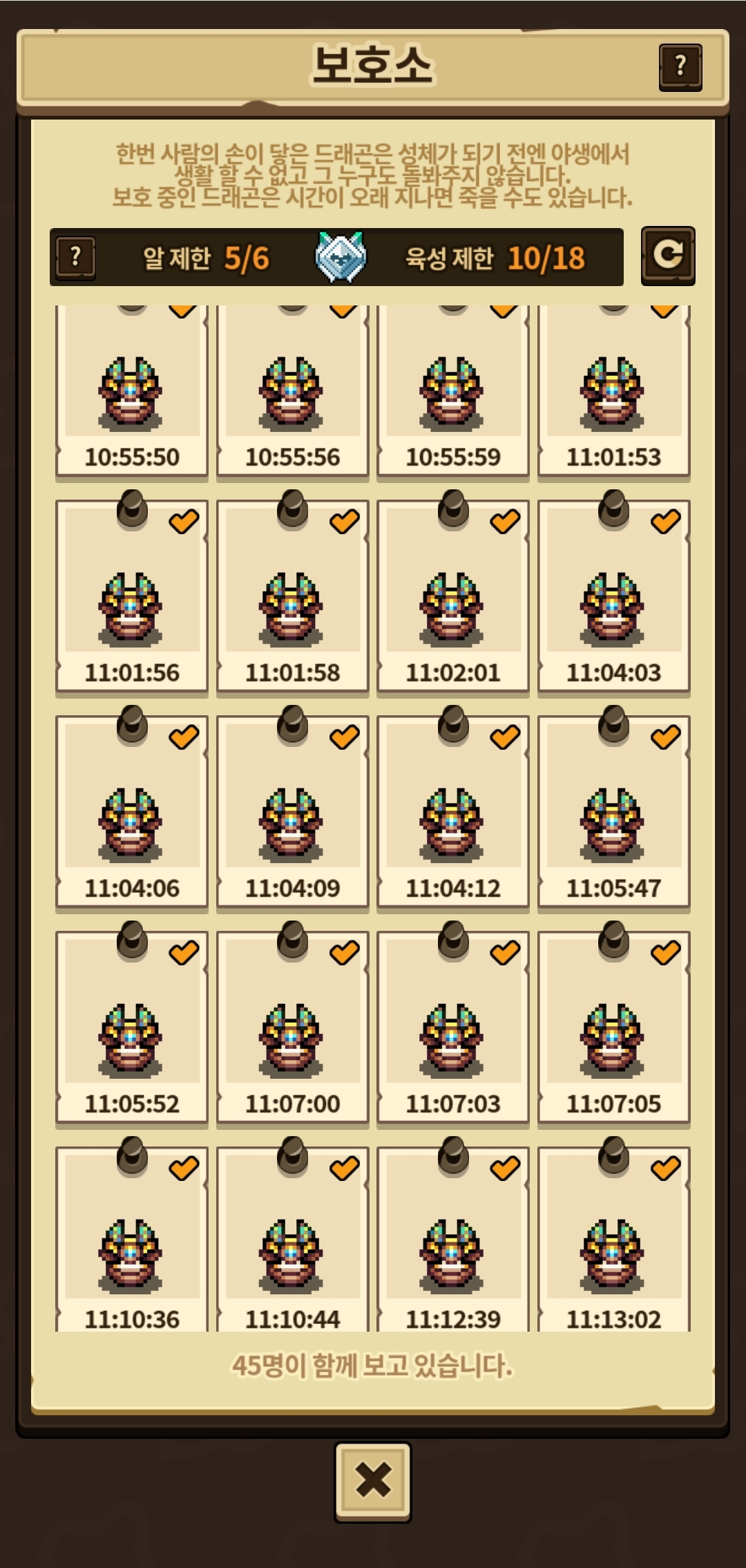Refresh the shelter list
The height and width of the screenshot is (1568, 746).
tap(667, 256)
